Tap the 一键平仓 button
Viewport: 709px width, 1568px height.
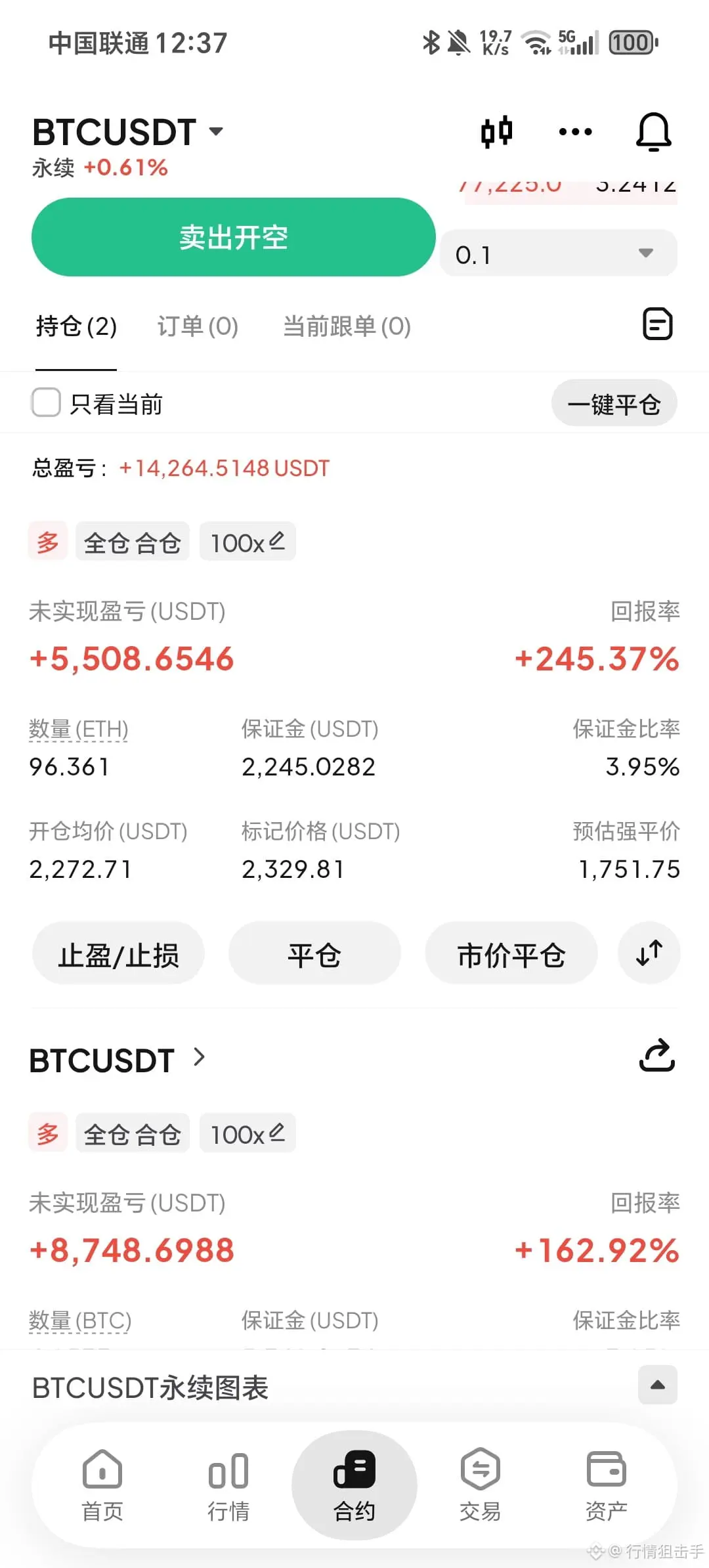tap(614, 403)
